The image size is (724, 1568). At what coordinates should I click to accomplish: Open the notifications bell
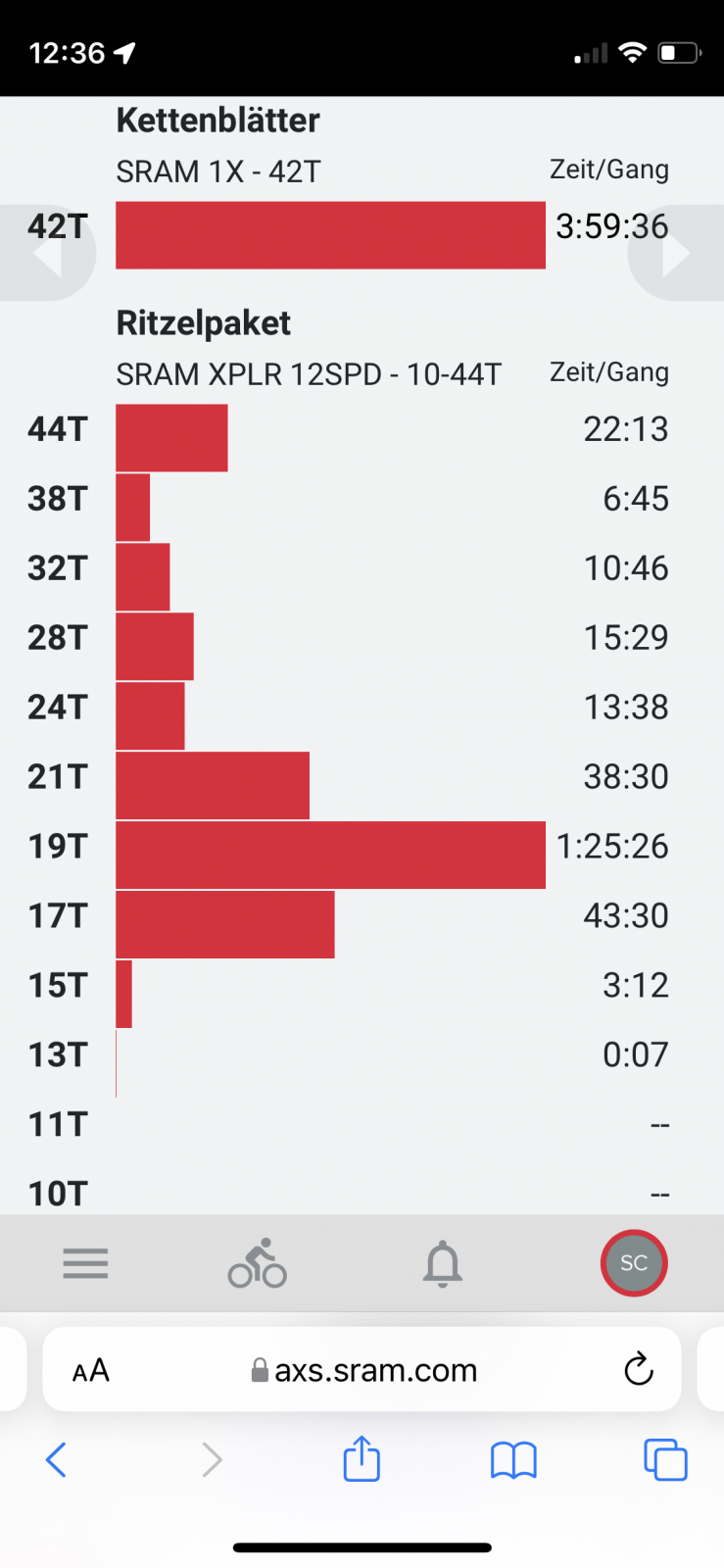tap(442, 1264)
